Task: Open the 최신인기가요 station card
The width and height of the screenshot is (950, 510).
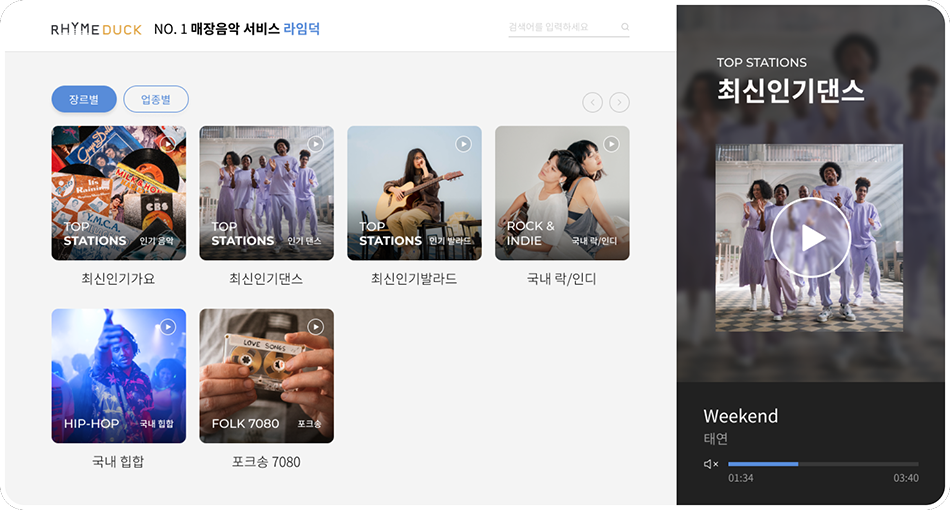Action: pos(119,193)
